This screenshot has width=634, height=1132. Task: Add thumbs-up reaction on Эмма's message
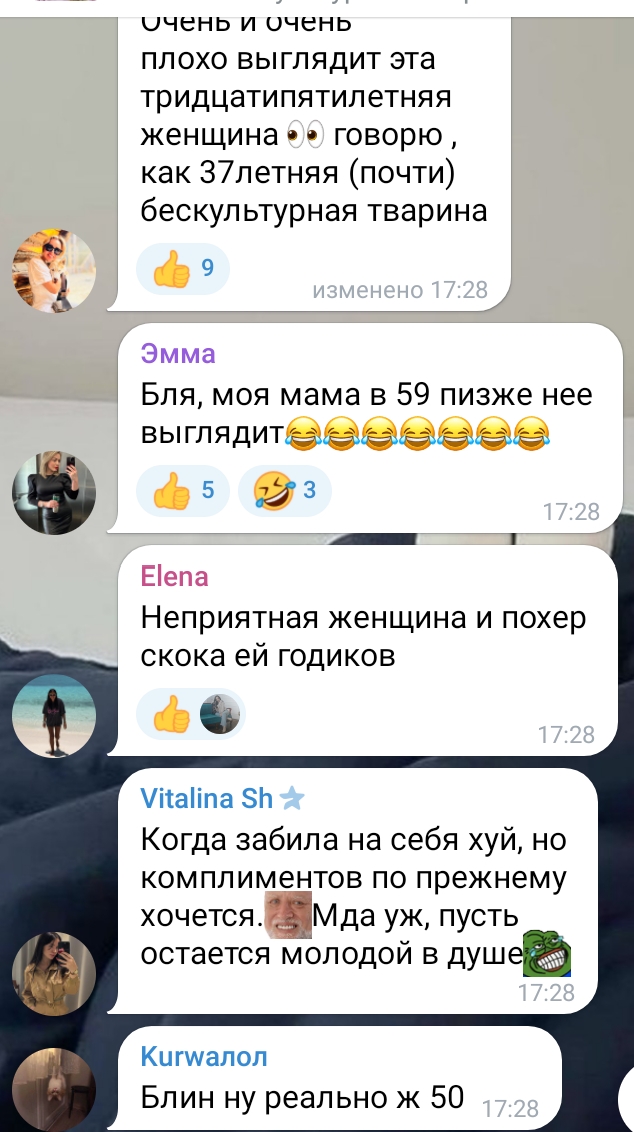pyautogui.click(x=183, y=490)
